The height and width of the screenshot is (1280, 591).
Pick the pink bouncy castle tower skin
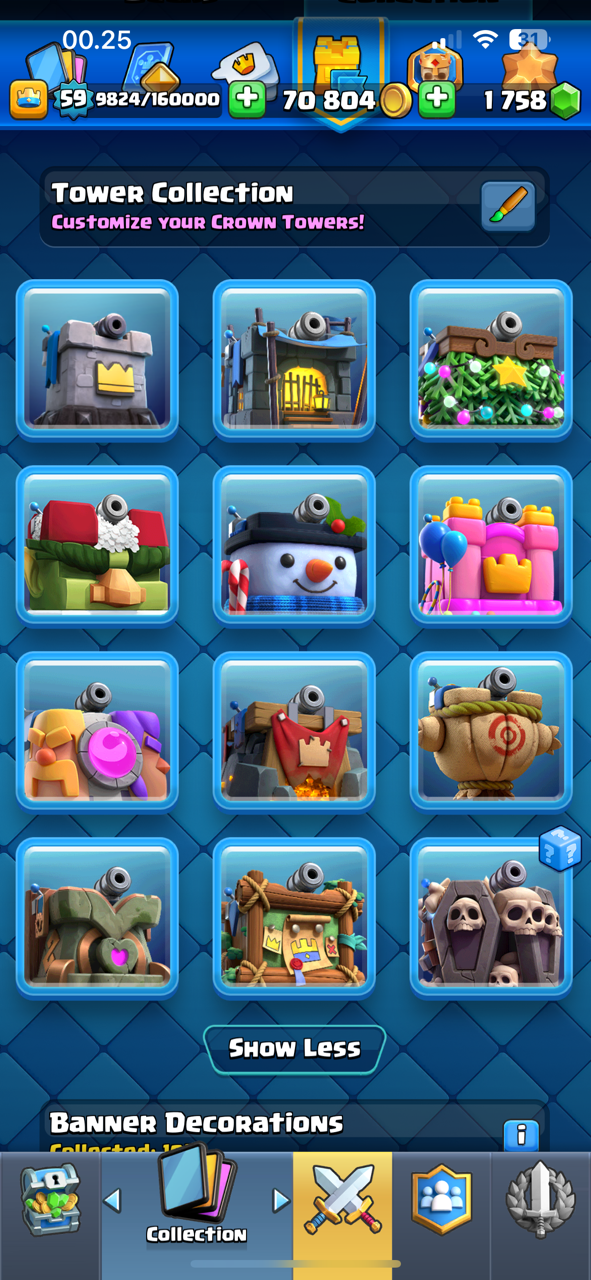(x=491, y=546)
